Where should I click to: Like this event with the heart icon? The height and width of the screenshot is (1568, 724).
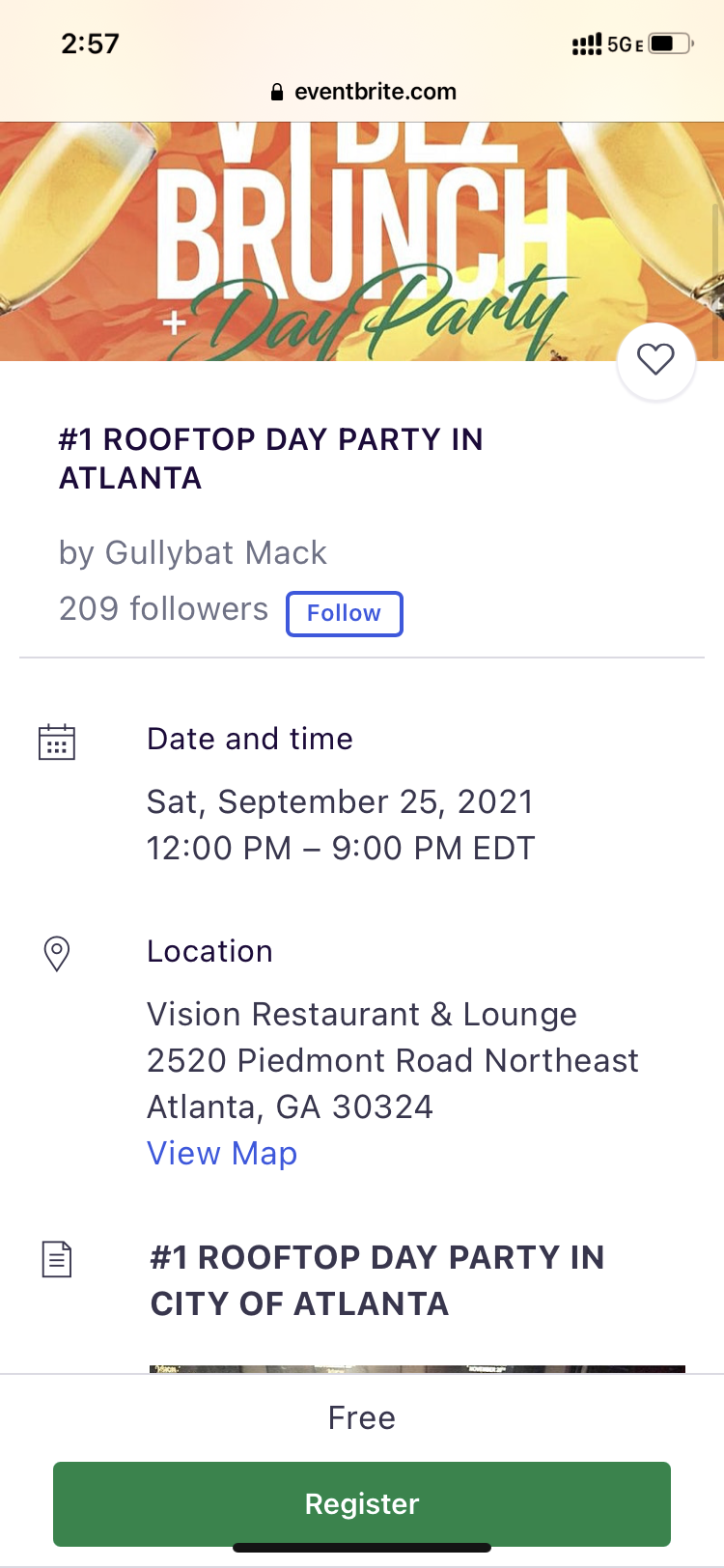(x=655, y=360)
